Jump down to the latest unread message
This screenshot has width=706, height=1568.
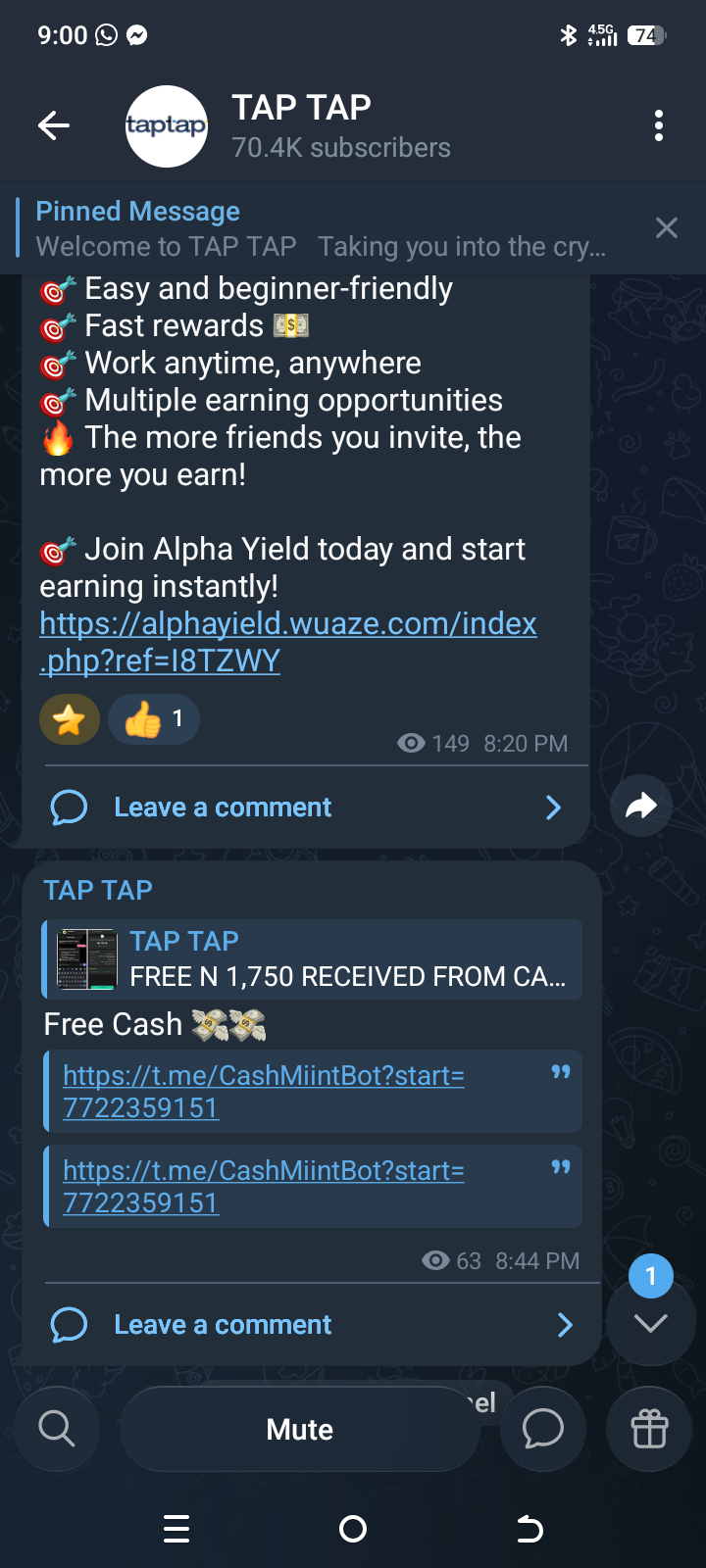pos(650,1321)
